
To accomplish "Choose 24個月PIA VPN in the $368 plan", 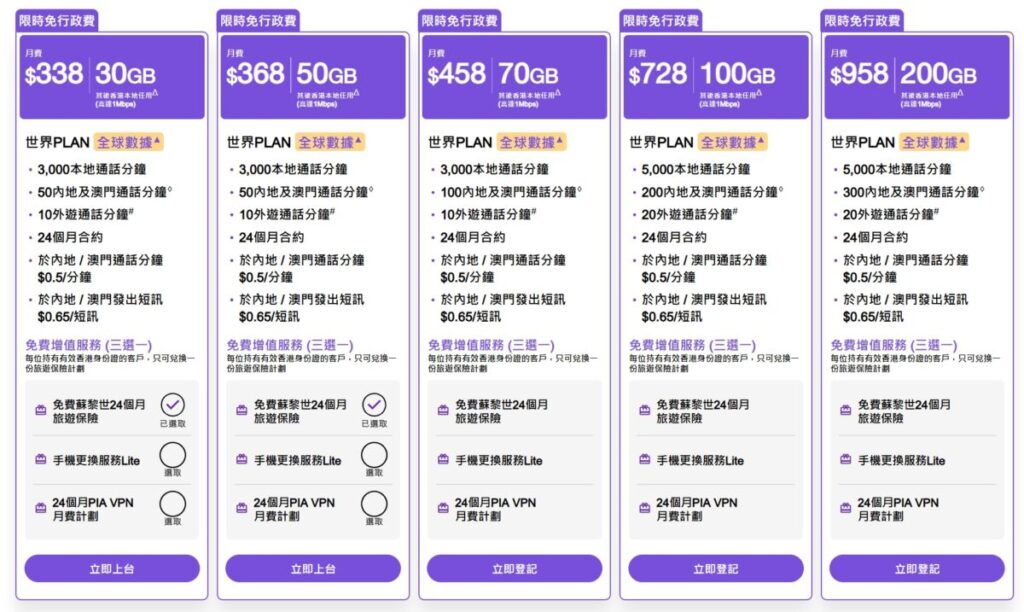I will 374,504.
